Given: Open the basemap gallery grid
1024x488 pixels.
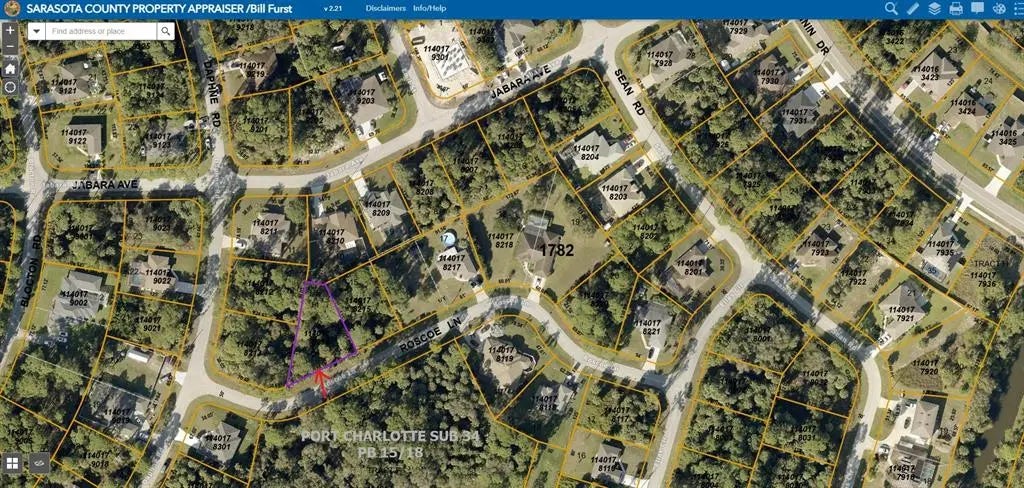Looking at the screenshot, I should click(x=14, y=463).
